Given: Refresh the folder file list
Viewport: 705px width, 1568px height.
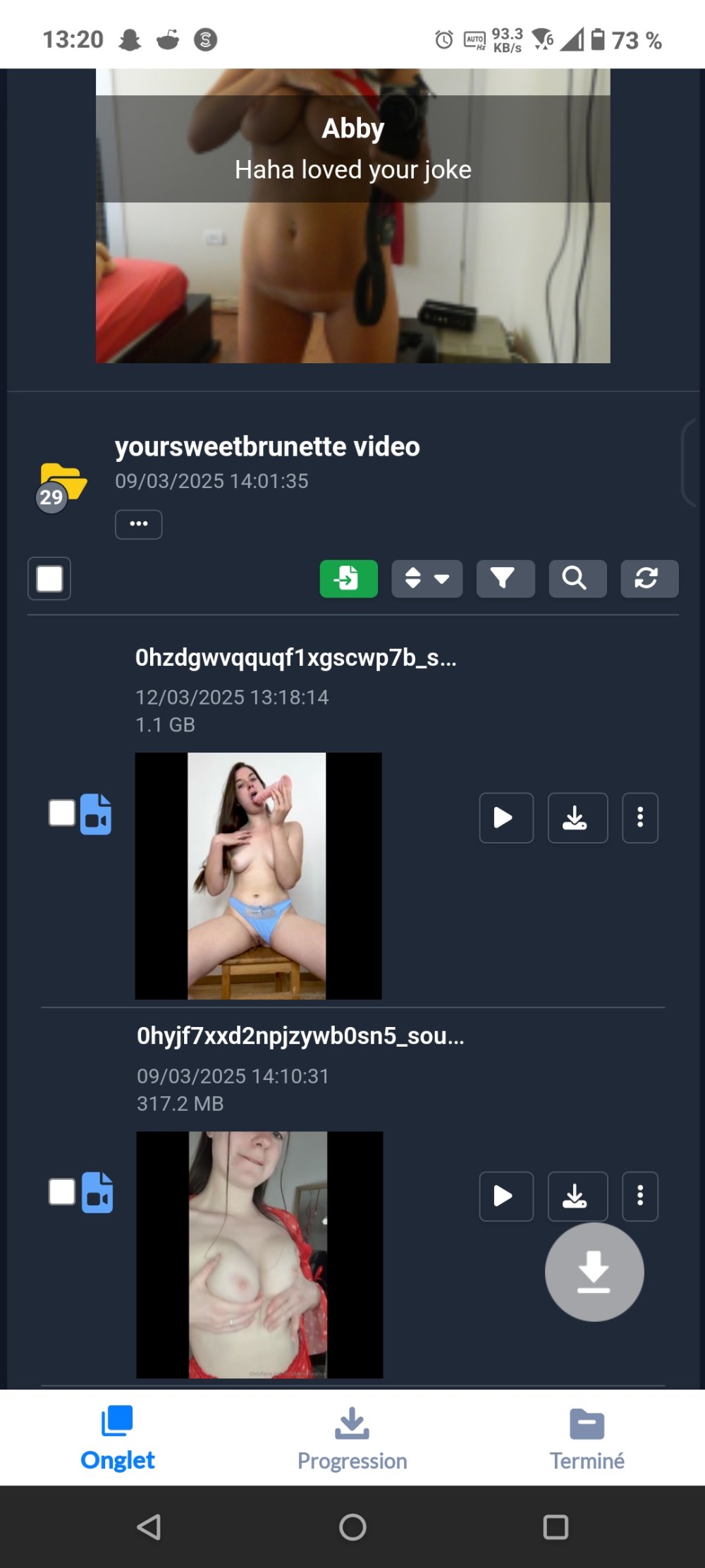Looking at the screenshot, I should 649,578.
